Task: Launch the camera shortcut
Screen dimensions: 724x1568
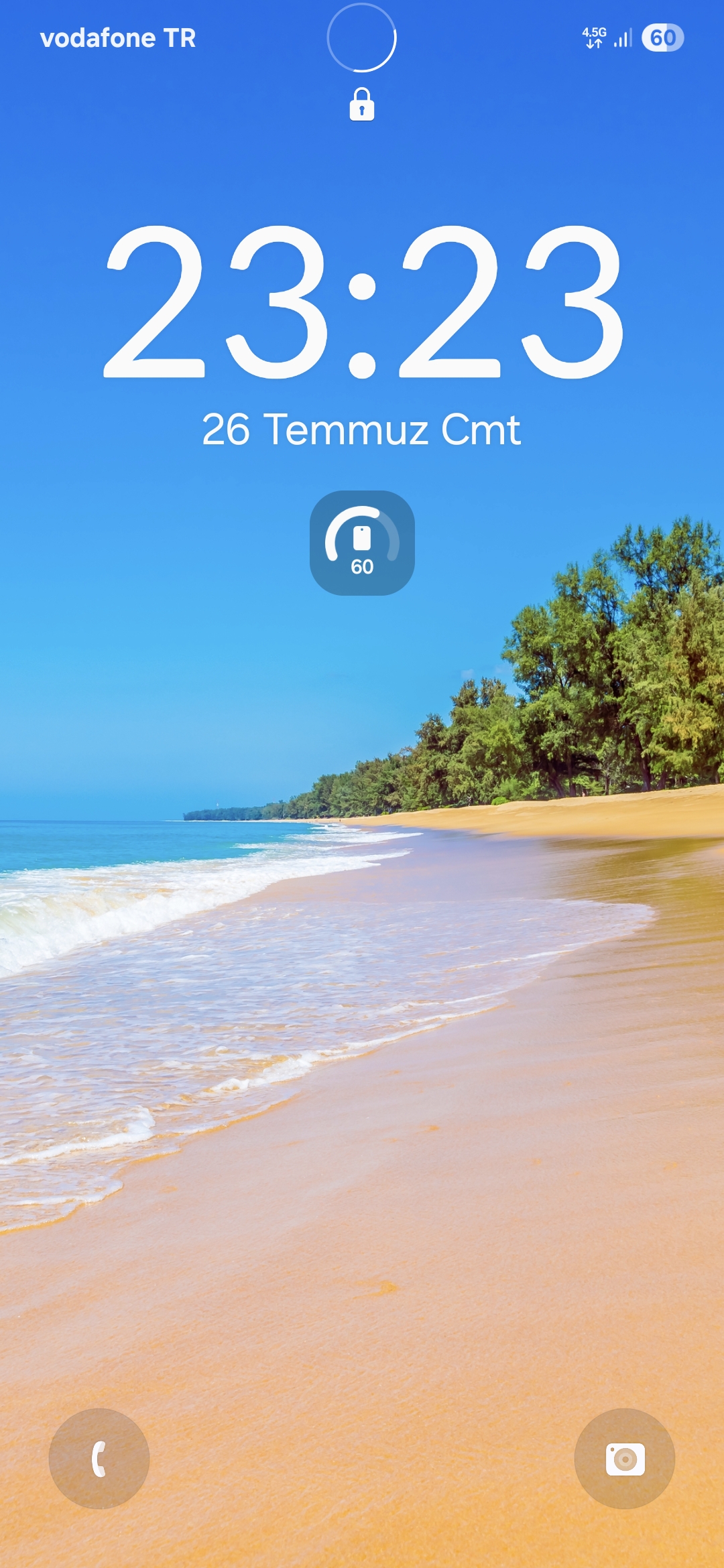Action: pos(625,1459)
